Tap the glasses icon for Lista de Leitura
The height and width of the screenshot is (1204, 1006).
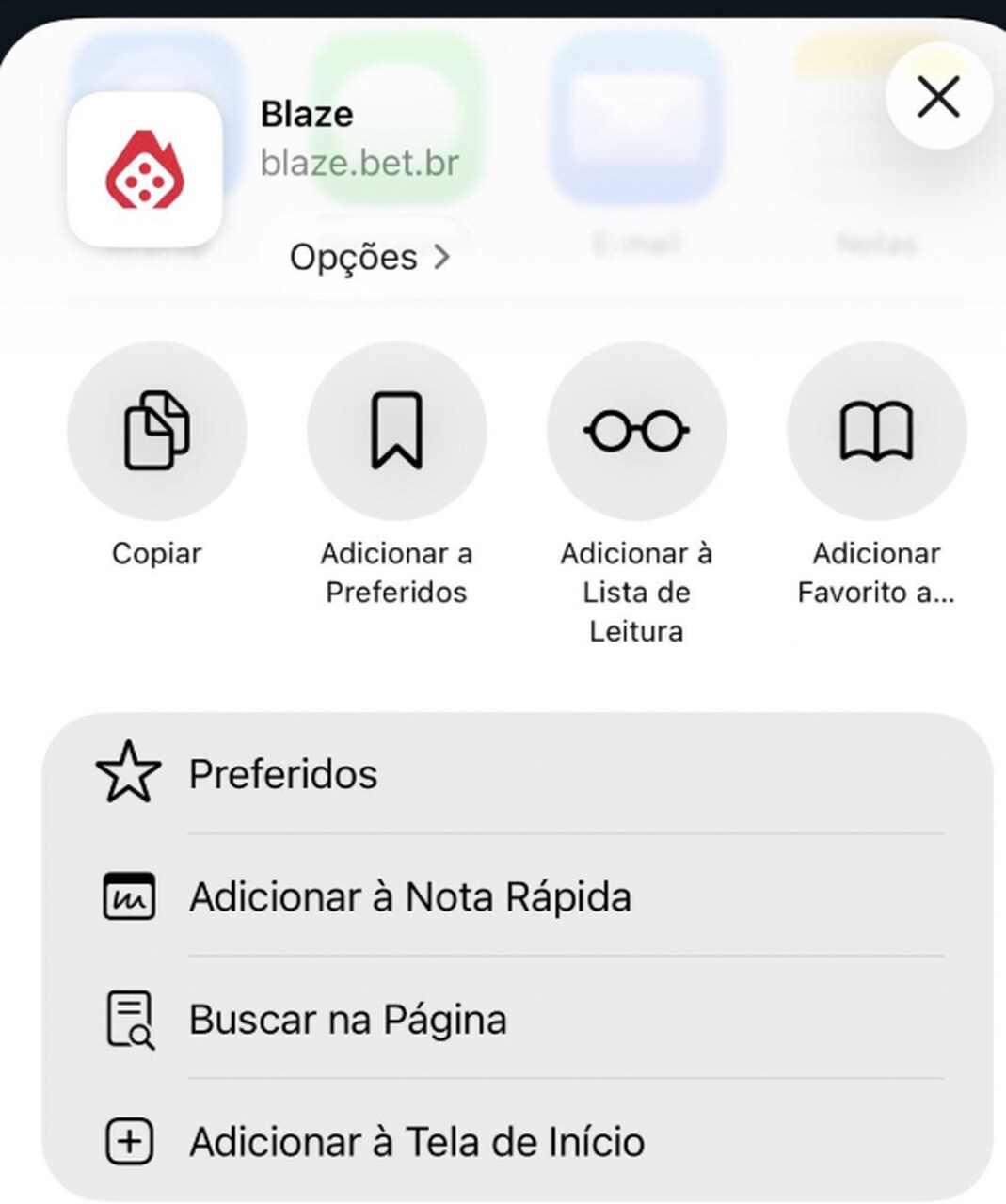pos(637,428)
